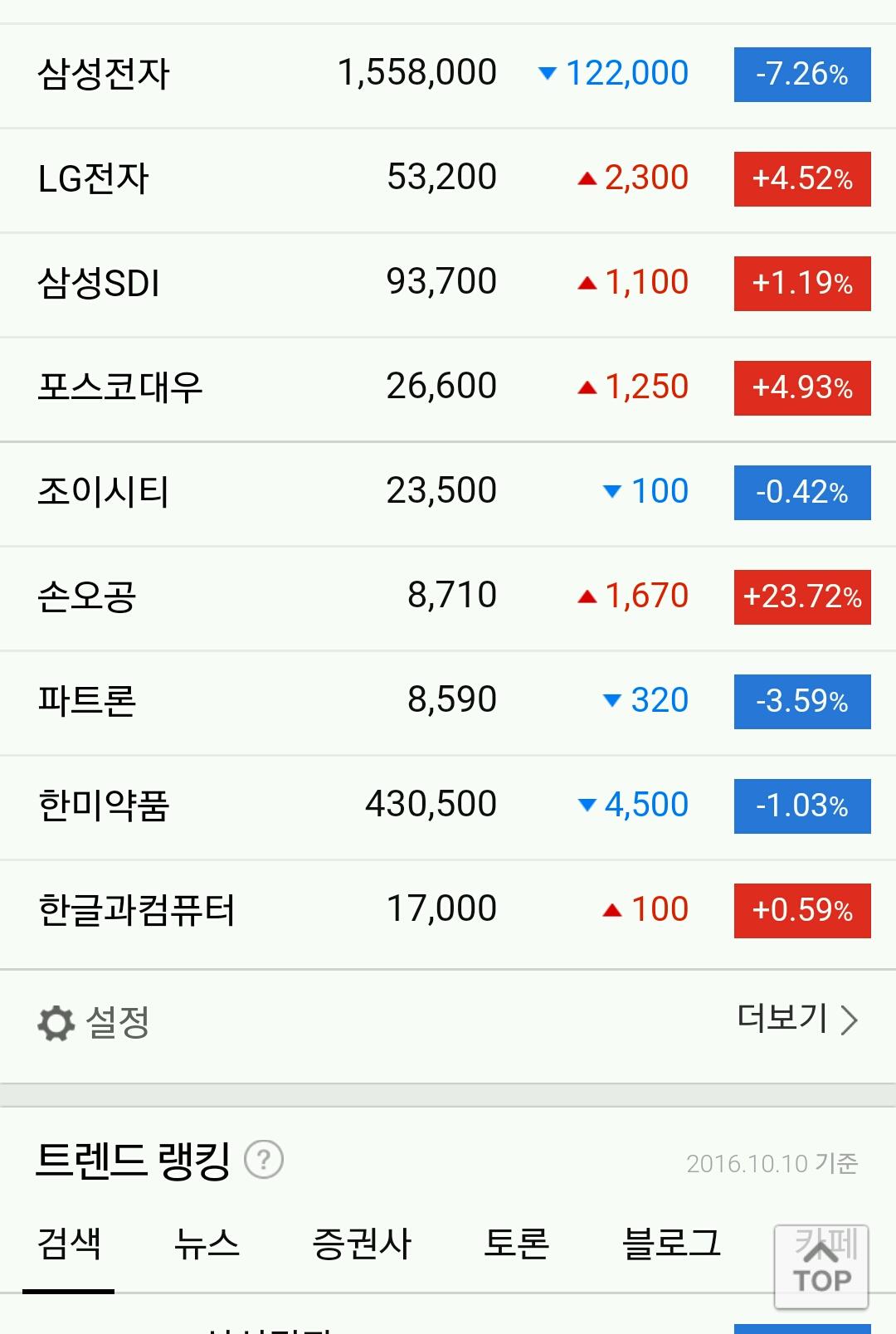View the 한글과컴퓨터 stock row

point(137,910)
